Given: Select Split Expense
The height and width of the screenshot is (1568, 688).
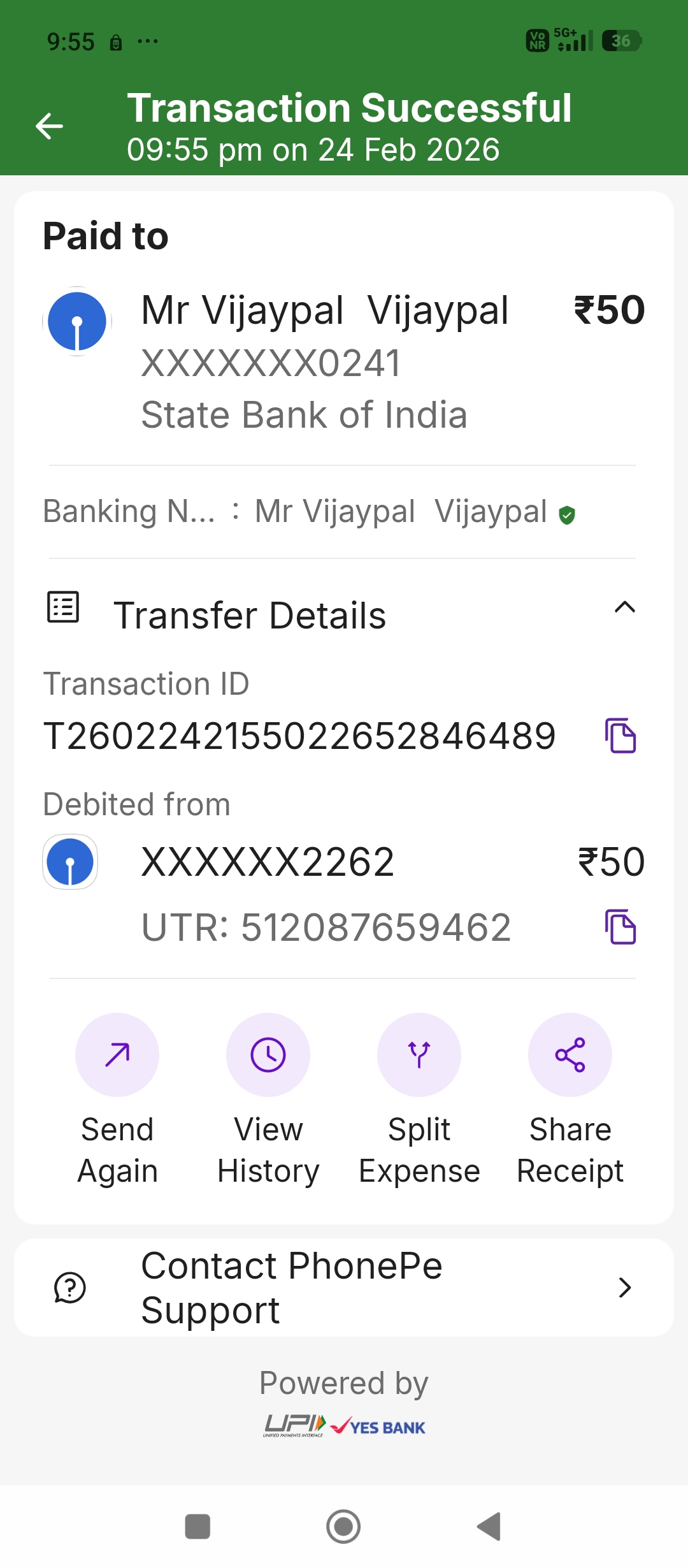Looking at the screenshot, I should [x=419, y=1055].
